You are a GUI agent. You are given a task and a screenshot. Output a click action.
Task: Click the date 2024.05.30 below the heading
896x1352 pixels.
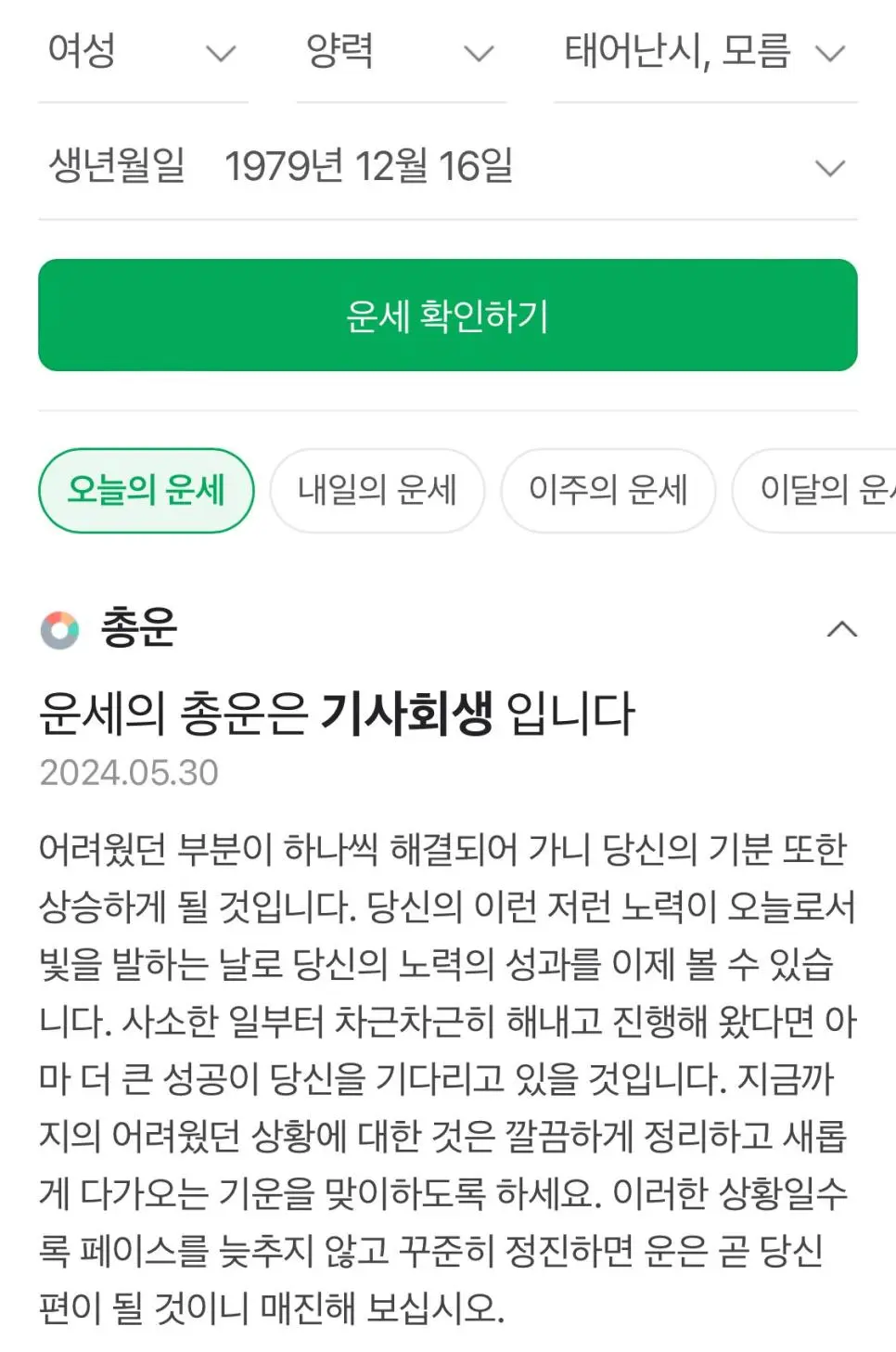[x=128, y=771]
